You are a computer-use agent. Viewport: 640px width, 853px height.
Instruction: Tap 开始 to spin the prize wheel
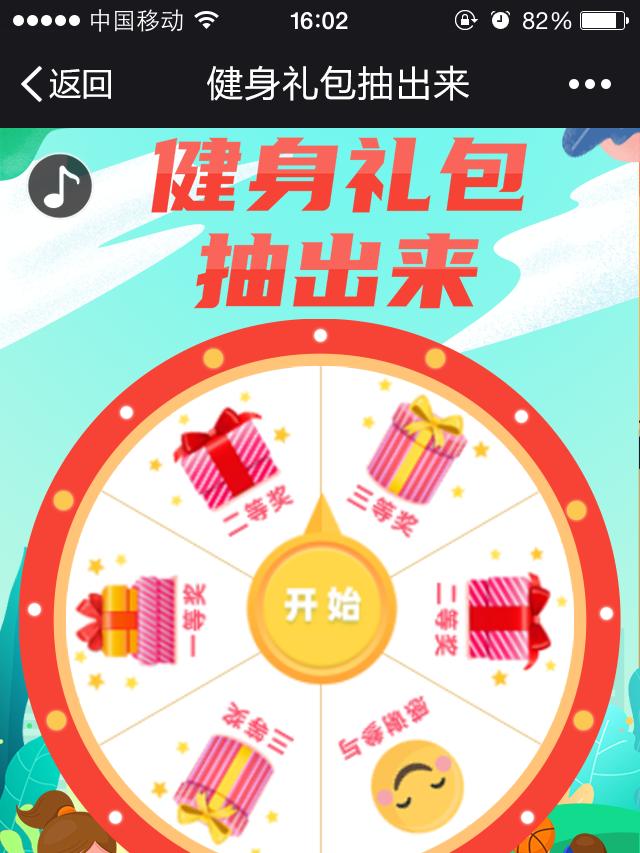click(x=321, y=605)
